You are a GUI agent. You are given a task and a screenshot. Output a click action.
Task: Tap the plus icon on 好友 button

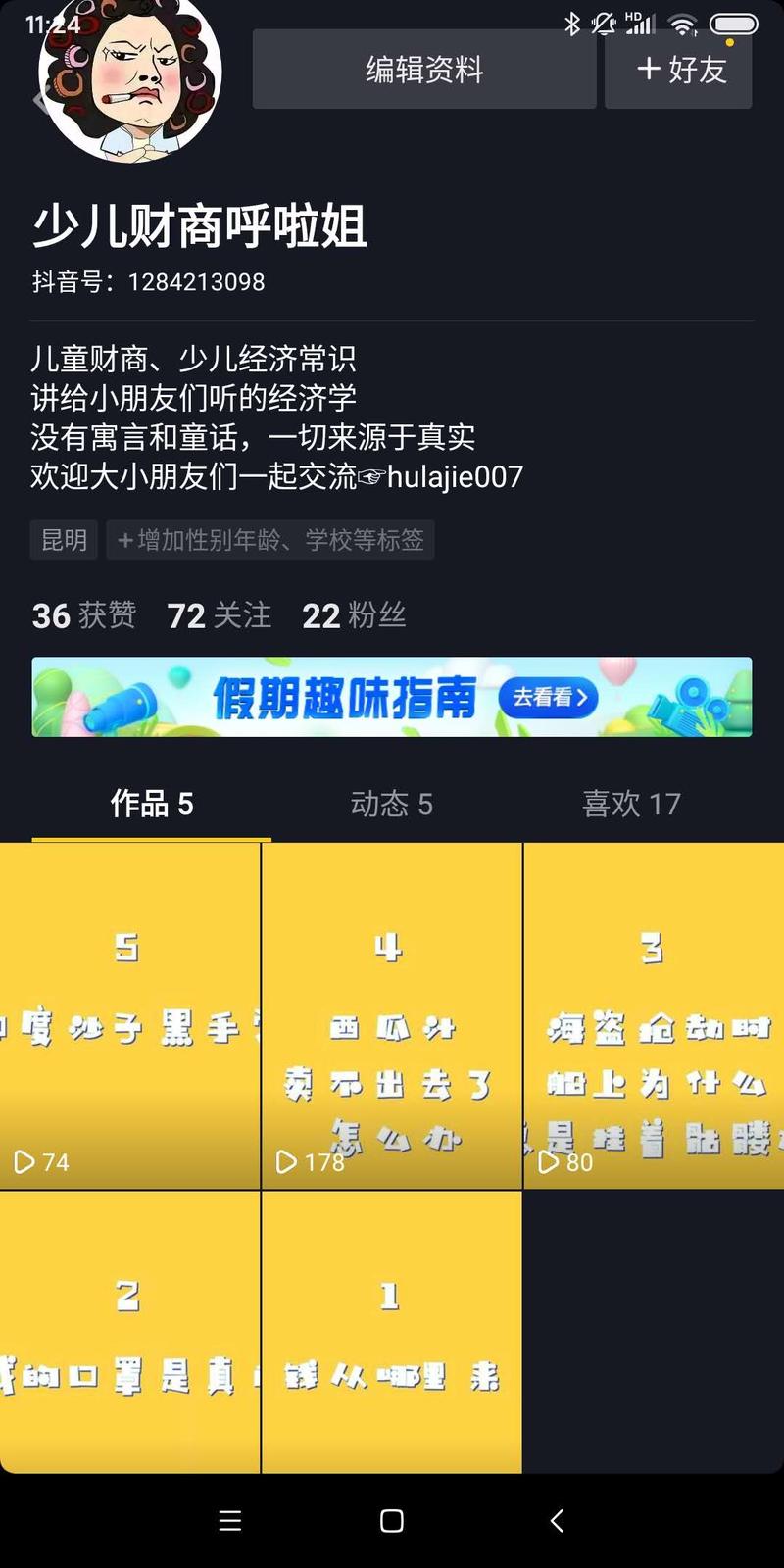(x=646, y=70)
